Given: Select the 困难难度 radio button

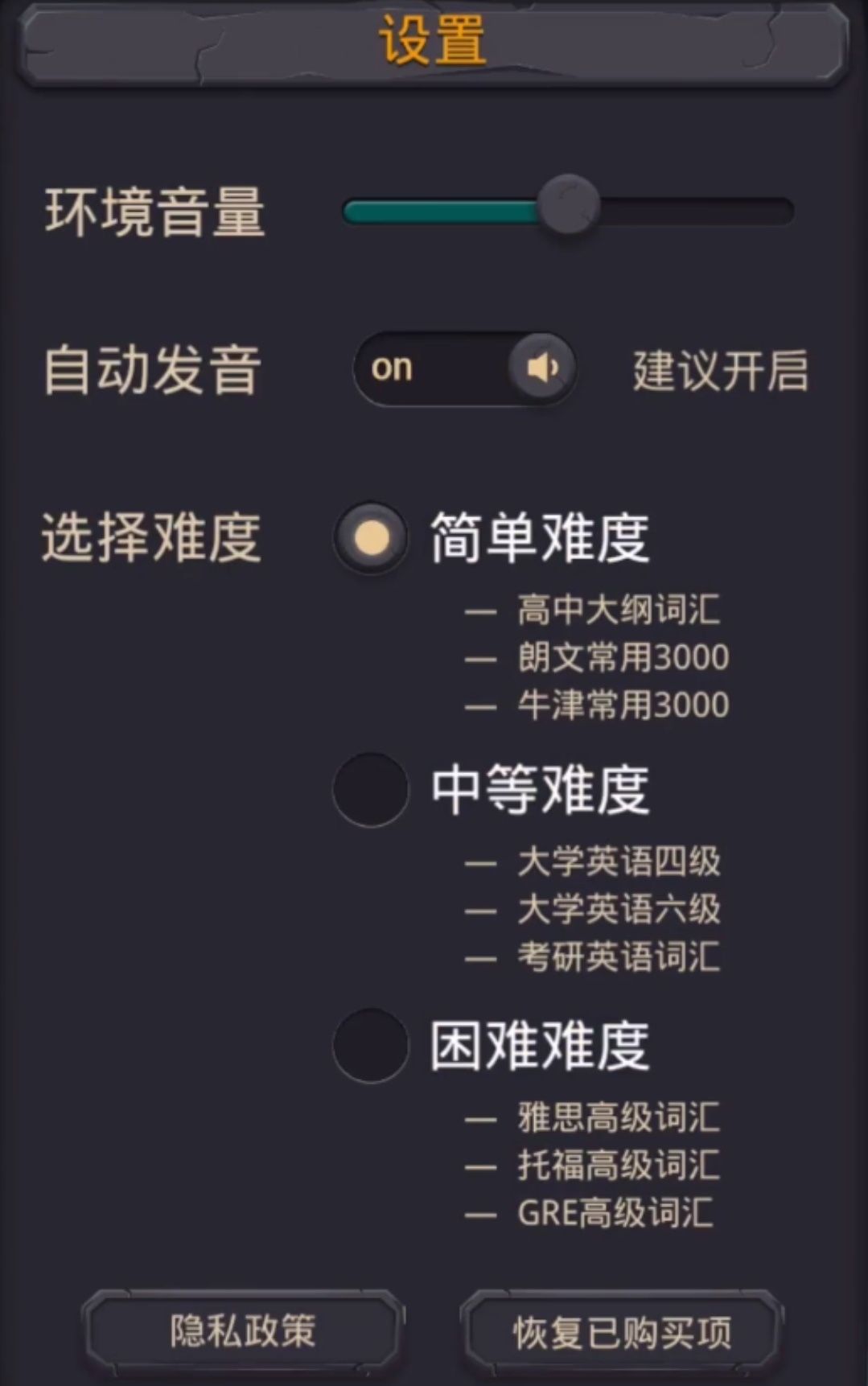Looking at the screenshot, I should (370, 1047).
